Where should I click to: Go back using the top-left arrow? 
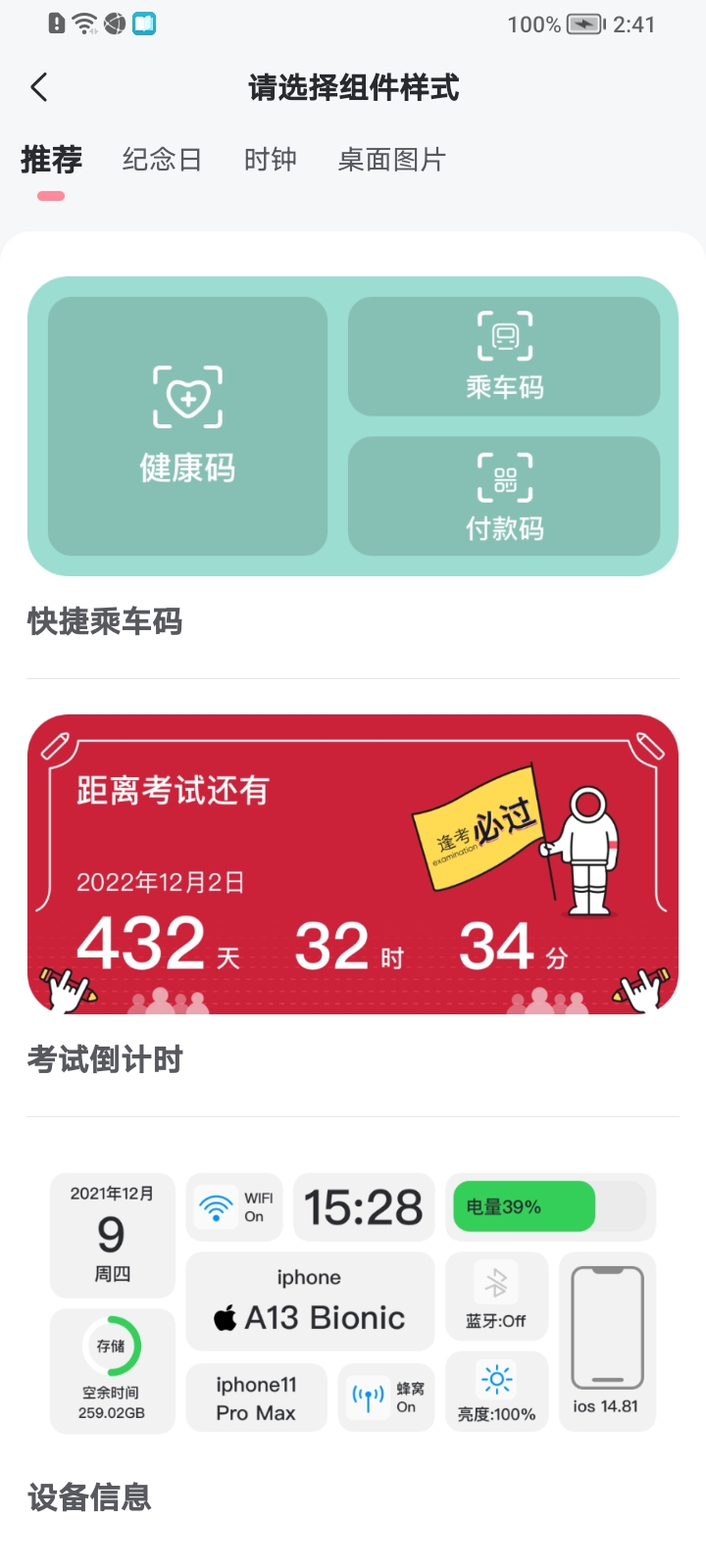click(x=39, y=87)
